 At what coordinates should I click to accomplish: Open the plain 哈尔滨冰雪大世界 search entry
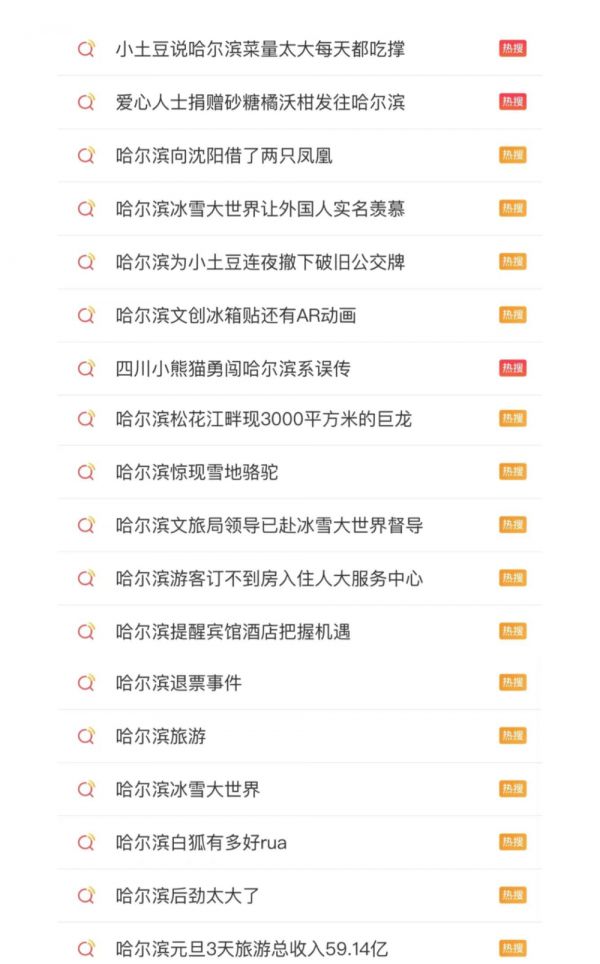click(187, 789)
